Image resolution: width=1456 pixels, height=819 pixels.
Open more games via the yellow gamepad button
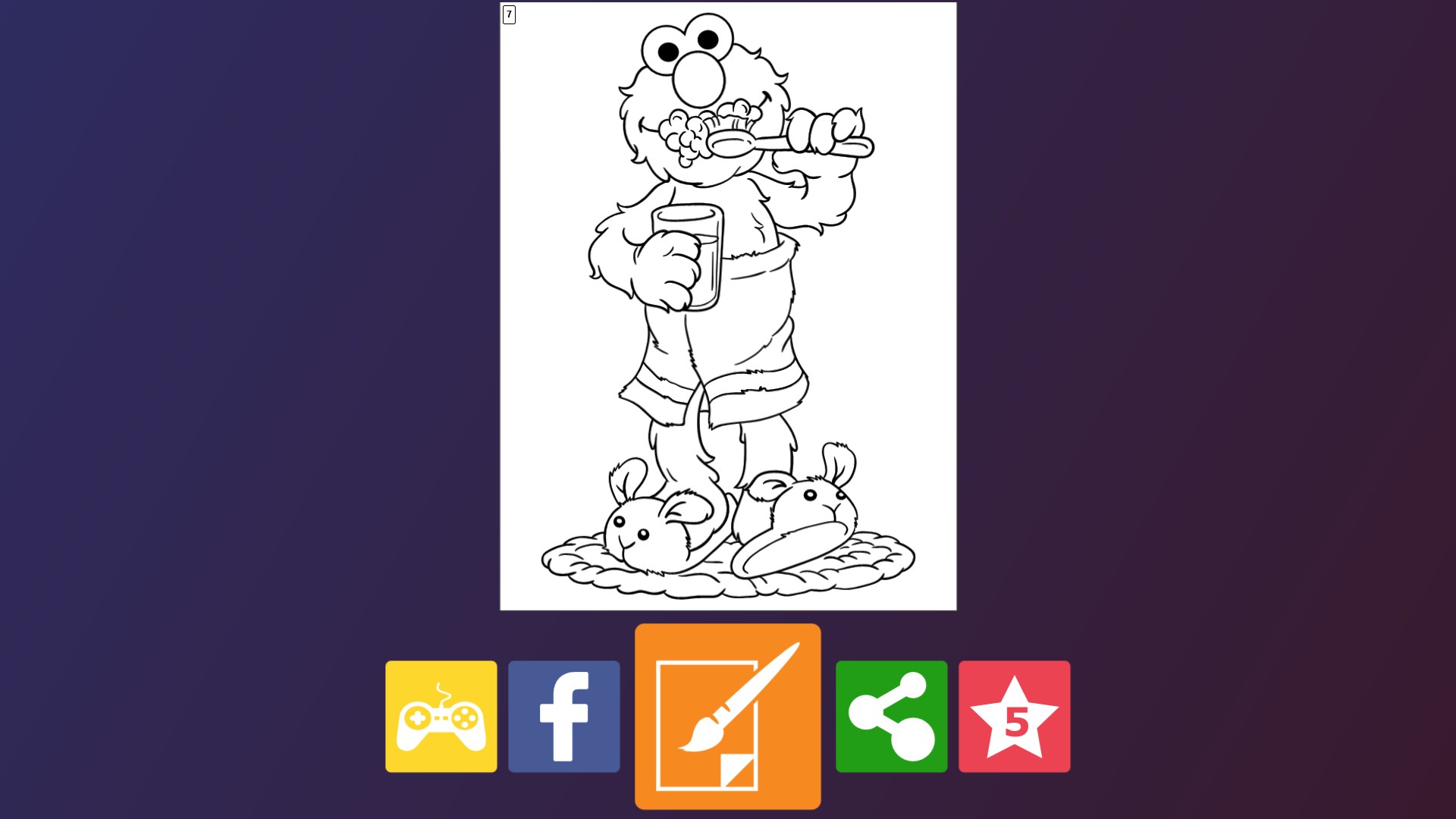pyautogui.click(x=441, y=717)
